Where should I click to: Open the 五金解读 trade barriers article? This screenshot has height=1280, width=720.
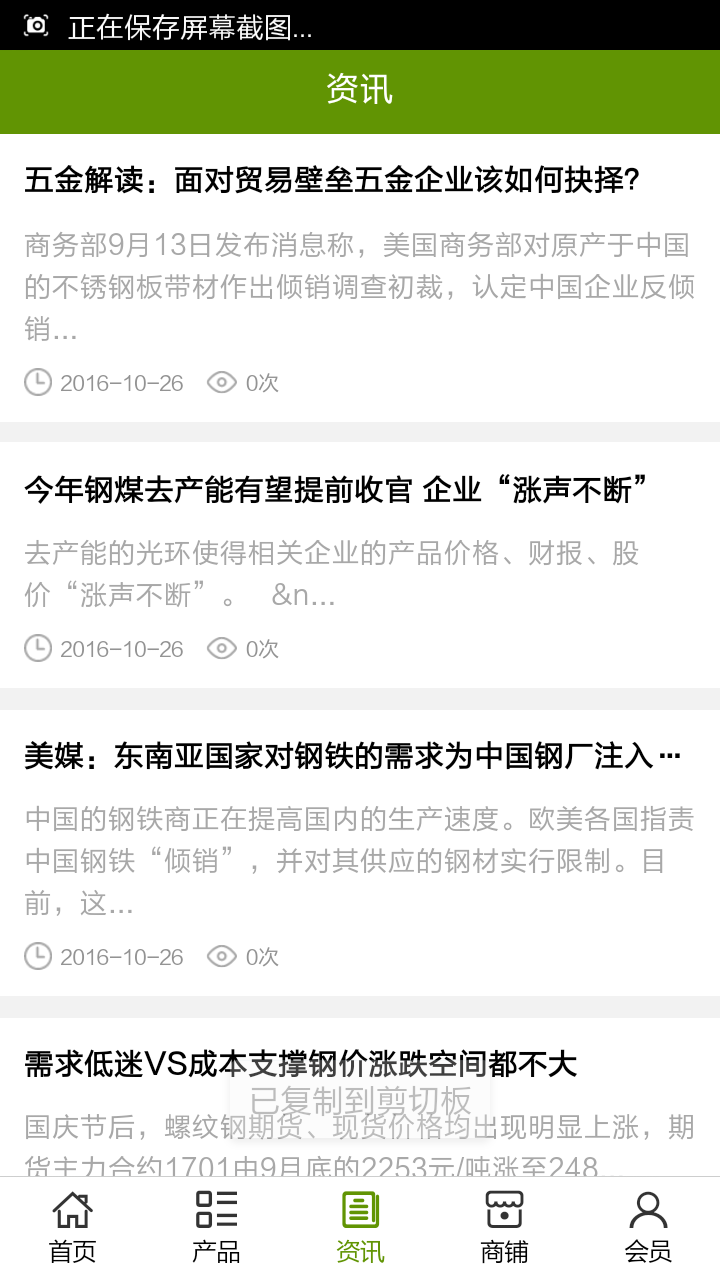tap(332, 181)
